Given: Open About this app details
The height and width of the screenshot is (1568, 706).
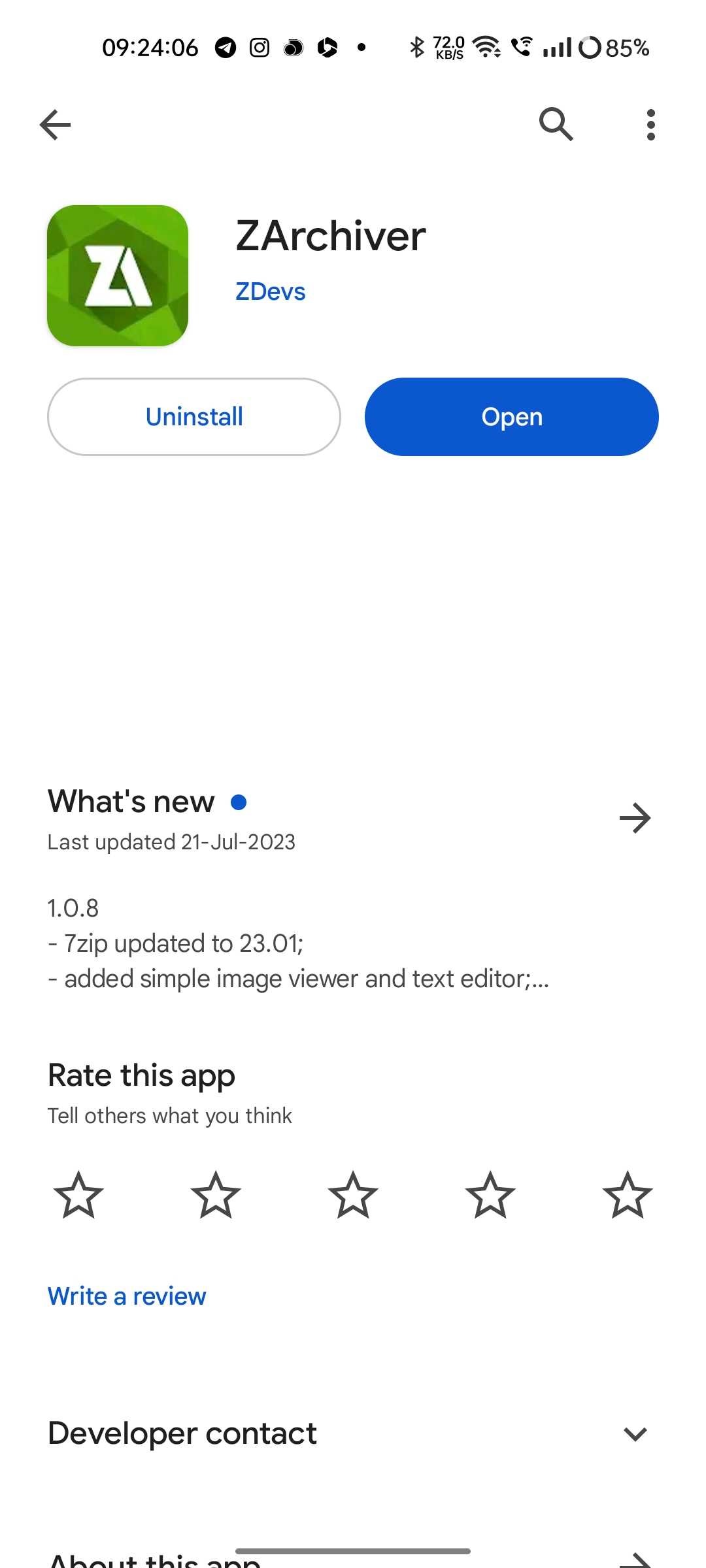Looking at the screenshot, I should [635, 1560].
